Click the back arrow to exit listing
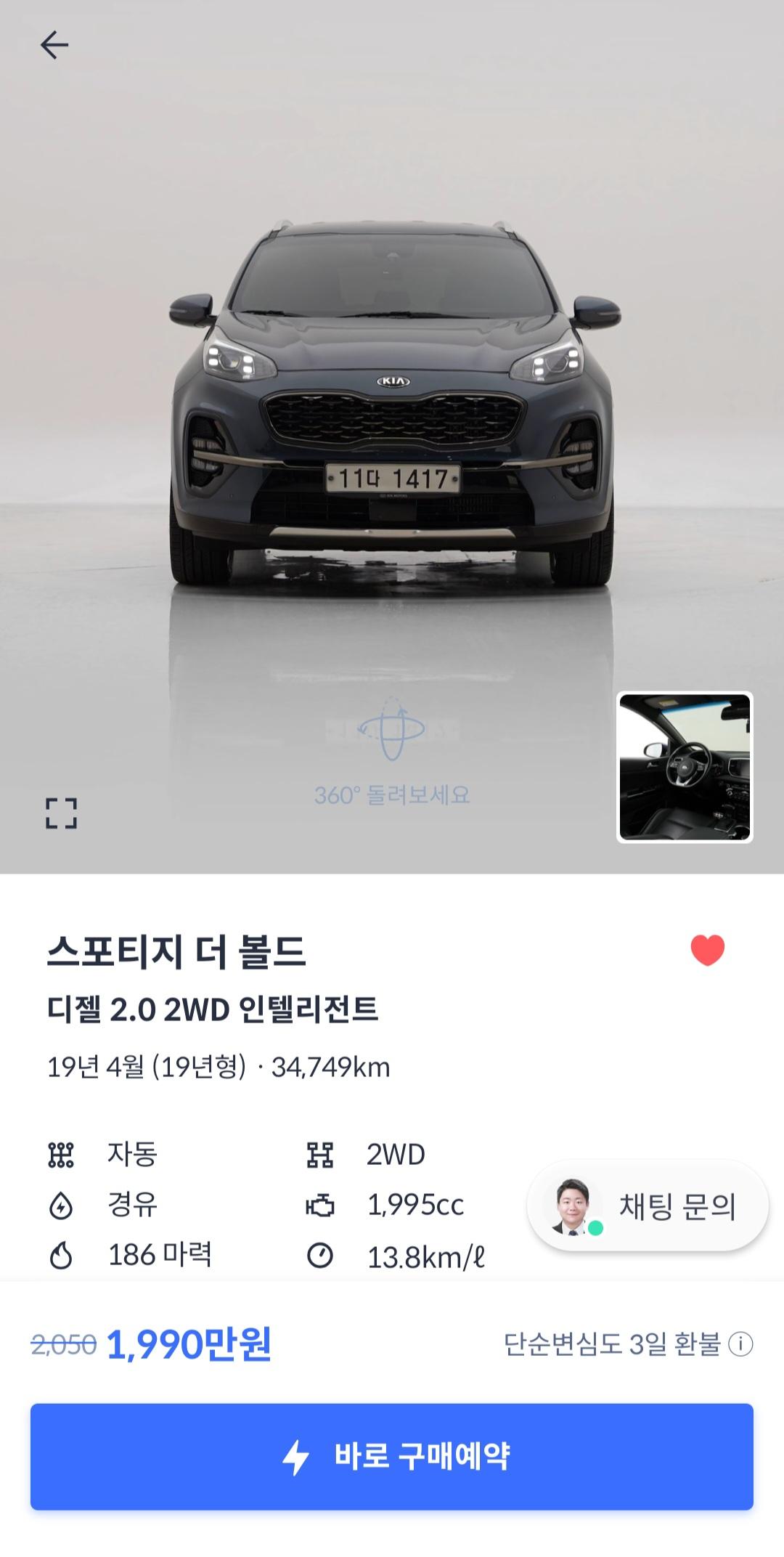Image resolution: width=784 pixels, height=1557 pixels. click(x=54, y=45)
